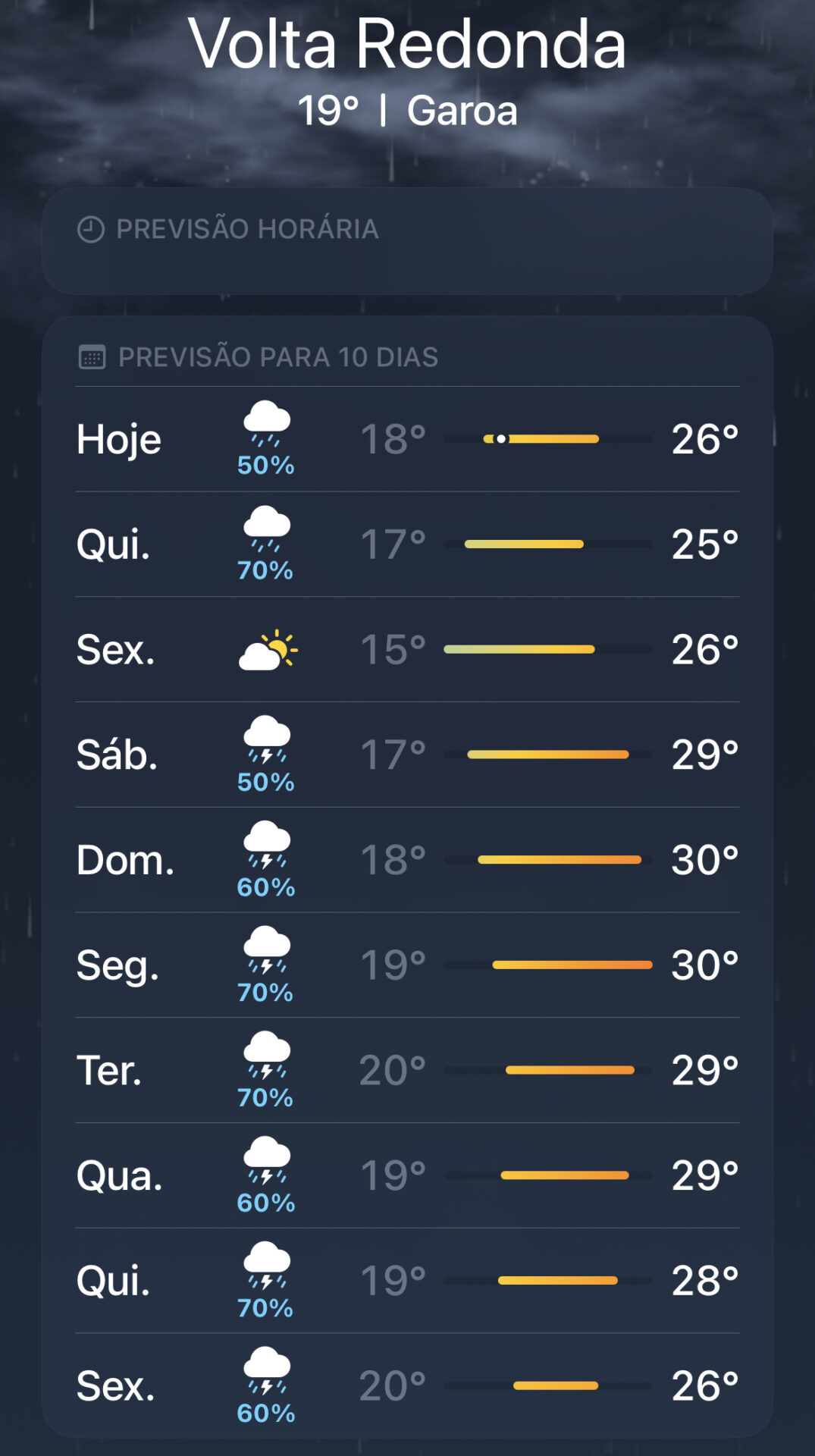
Task: Open Qui. forecast with 25° high
Action: [407, 544]
